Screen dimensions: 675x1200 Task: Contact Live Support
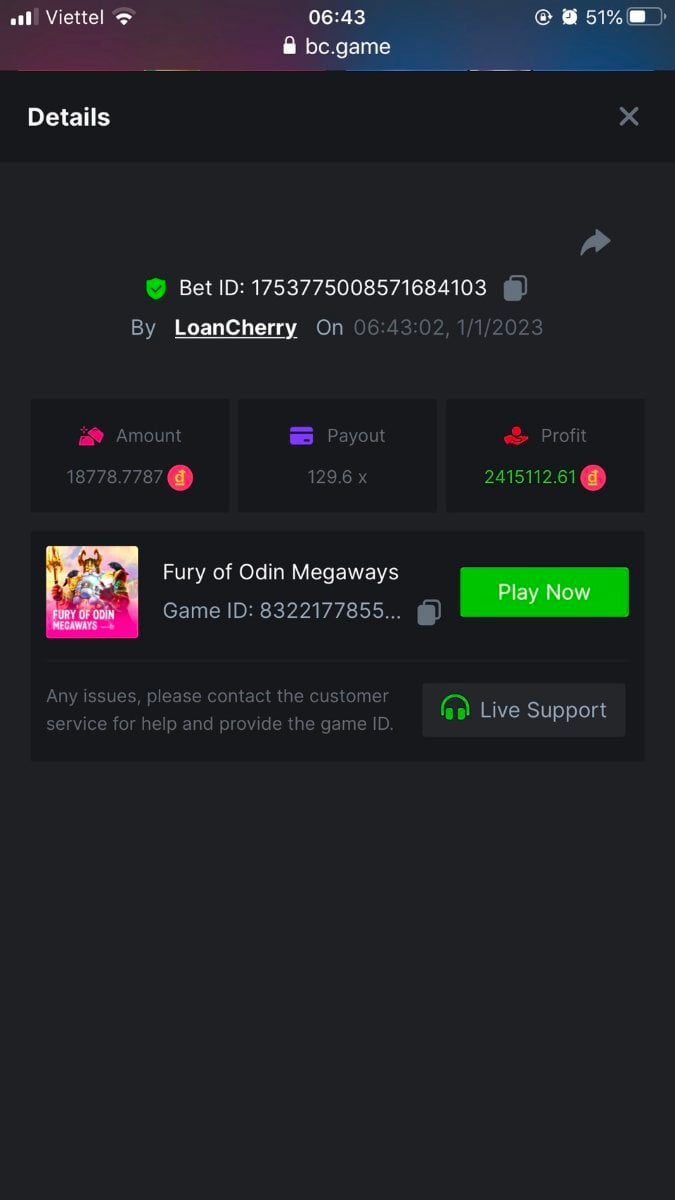pos(524,710)
